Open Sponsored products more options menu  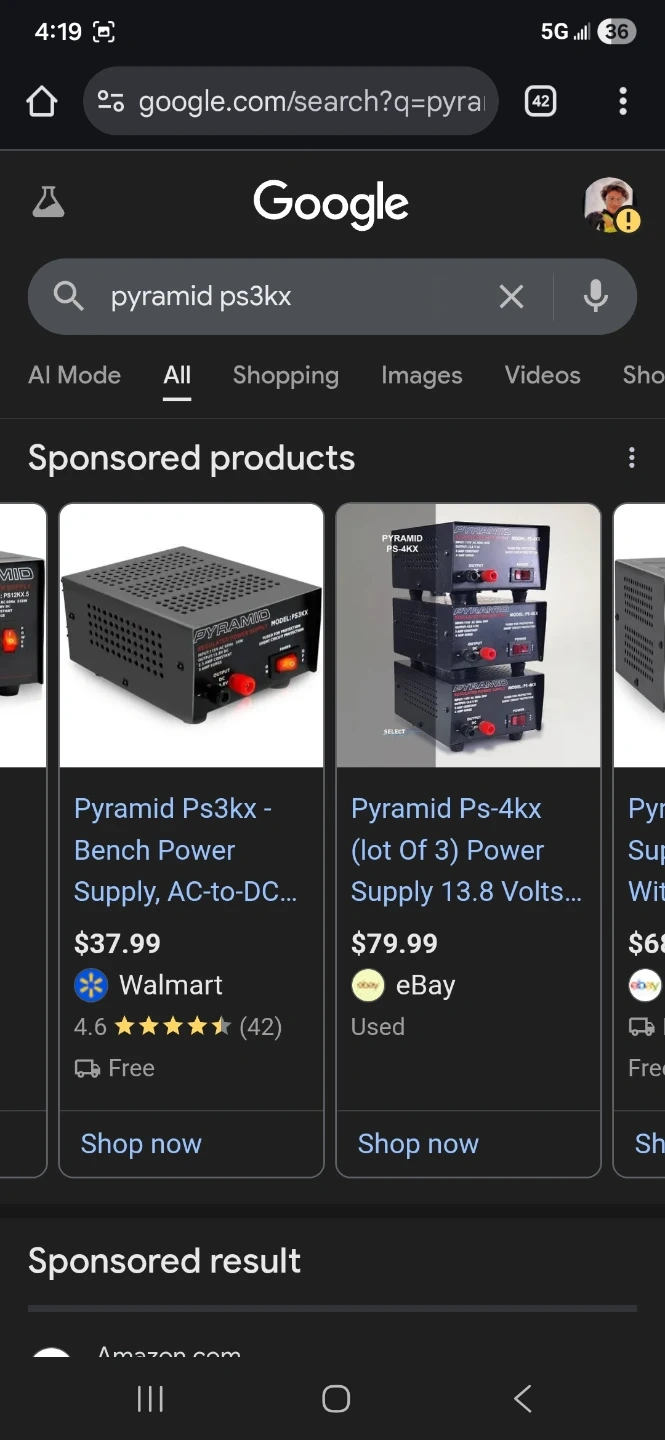tap(631, 458)
